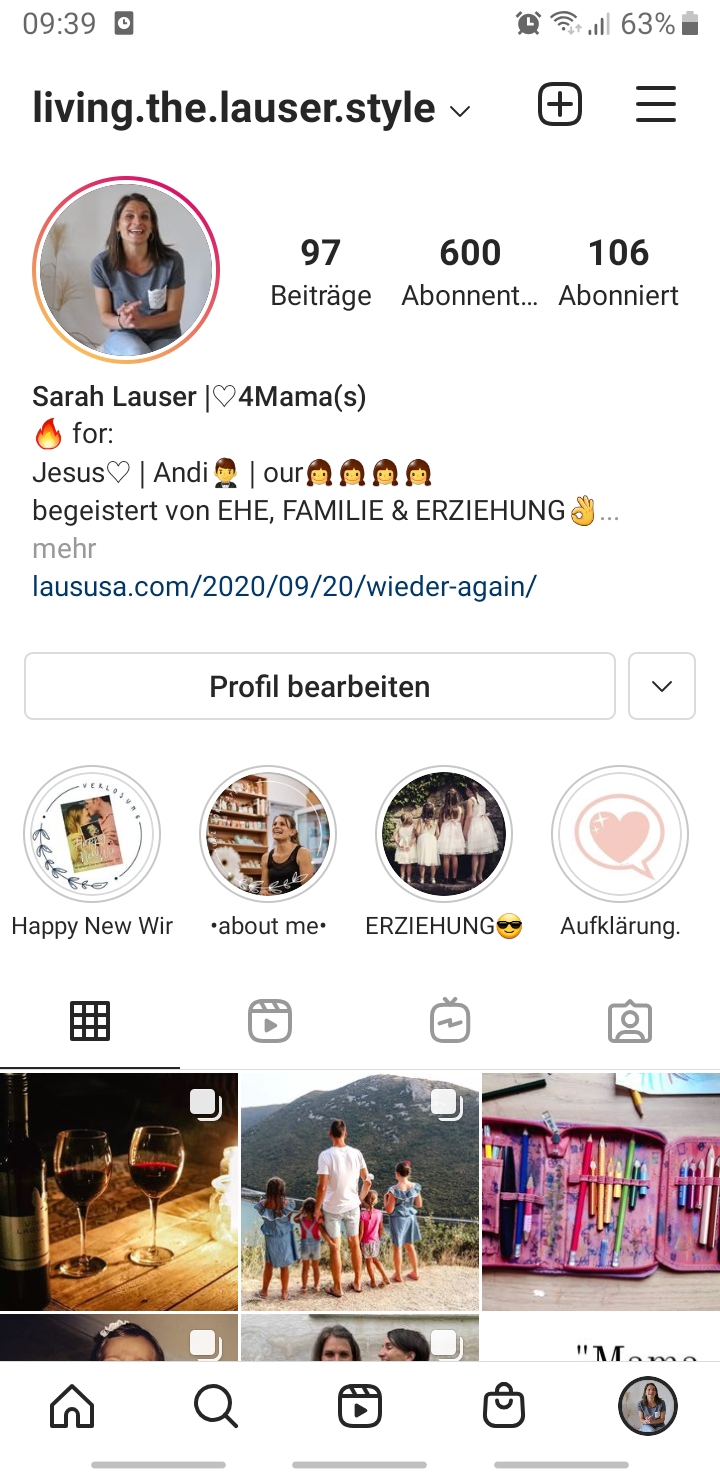Go to the home feed

pyautogui.click(x=72, y=1407)
